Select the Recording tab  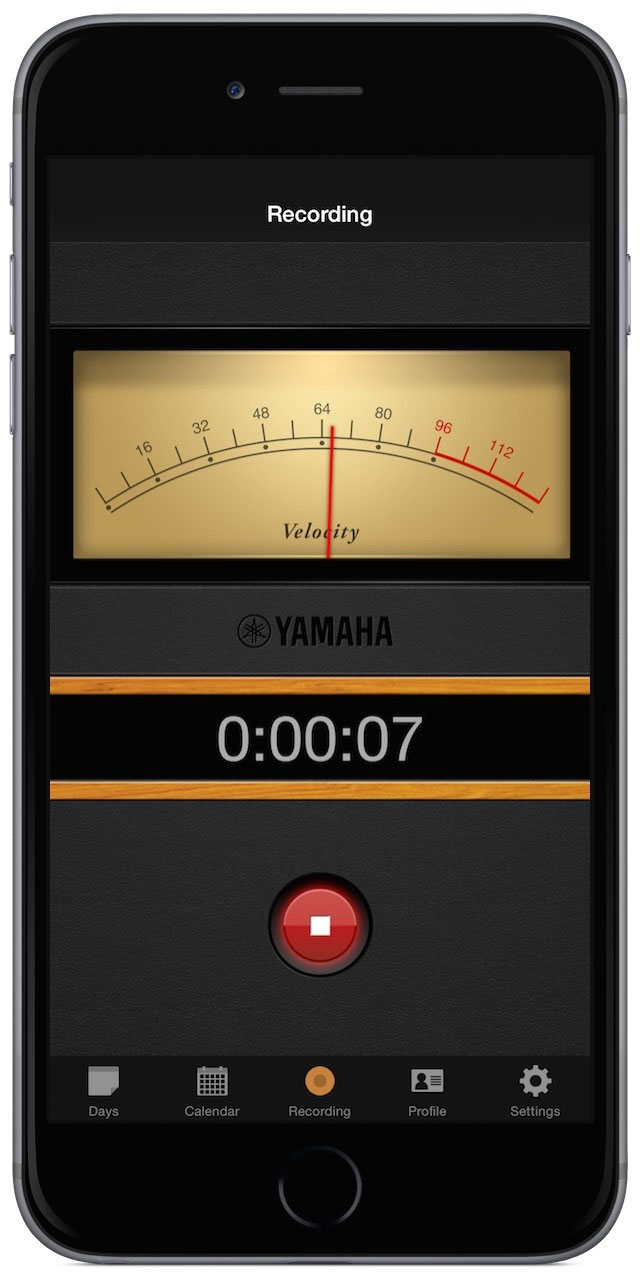click(x=320, y=1091)
